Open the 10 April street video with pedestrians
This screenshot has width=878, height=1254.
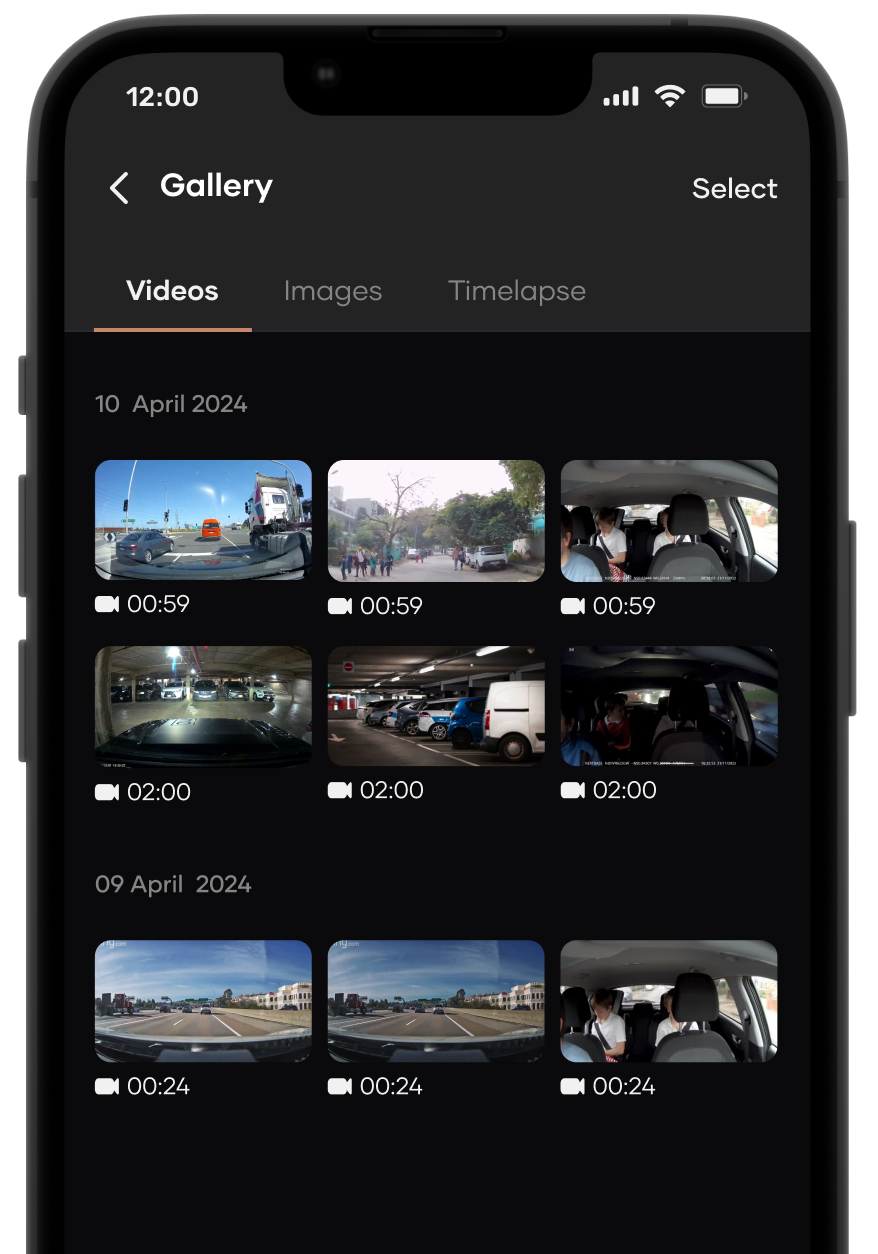pyautogui.click(x=436, y=520)
